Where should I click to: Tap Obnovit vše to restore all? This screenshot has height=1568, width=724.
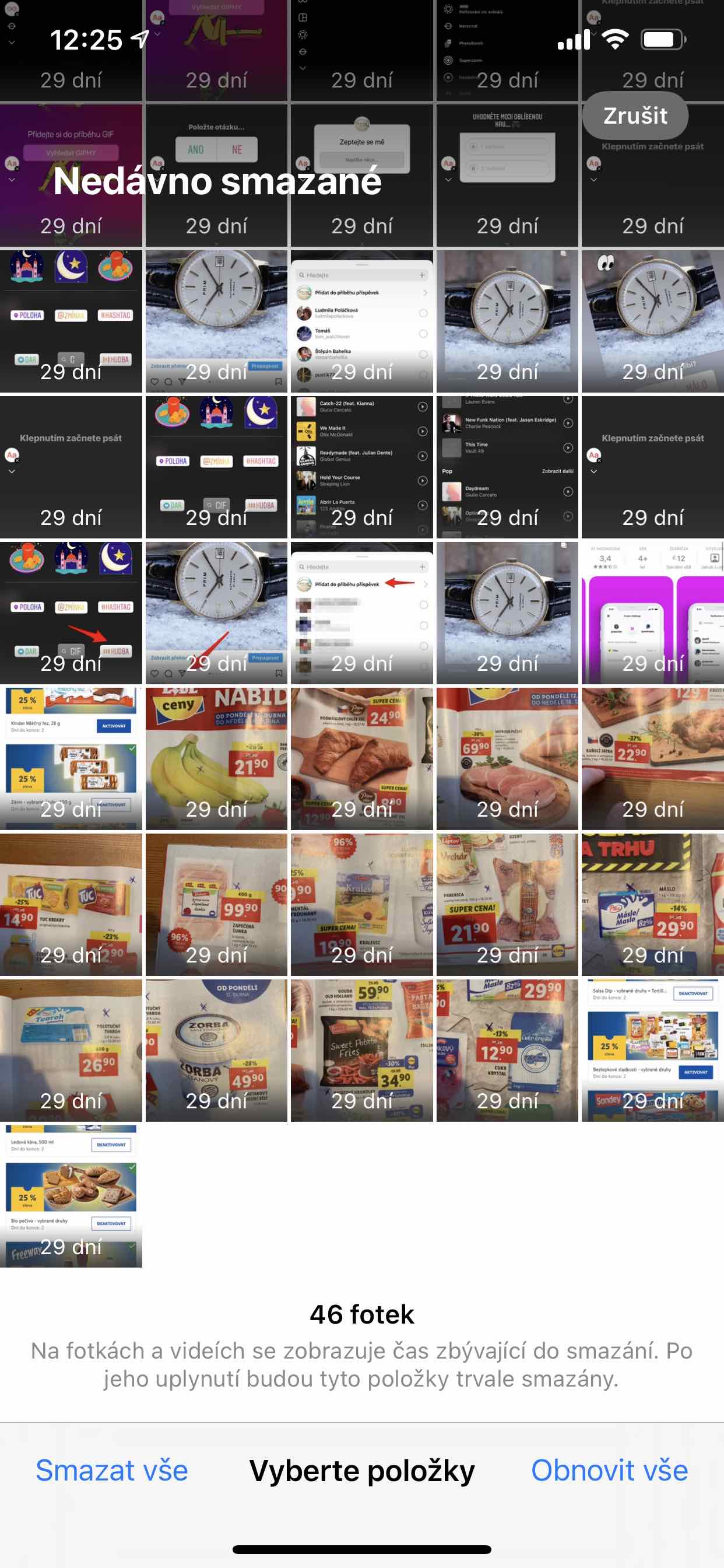coord(609,1470)
